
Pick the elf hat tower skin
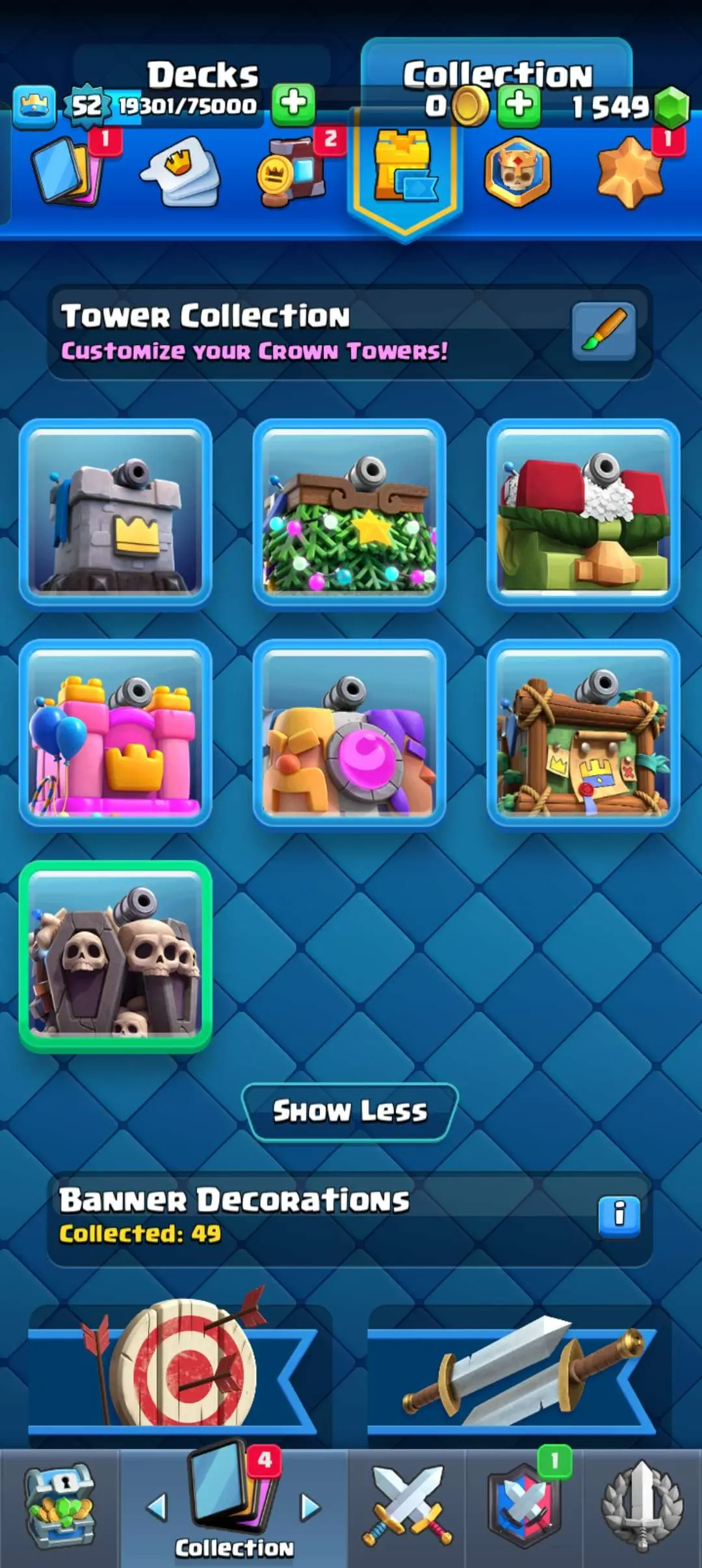[583, 513]
